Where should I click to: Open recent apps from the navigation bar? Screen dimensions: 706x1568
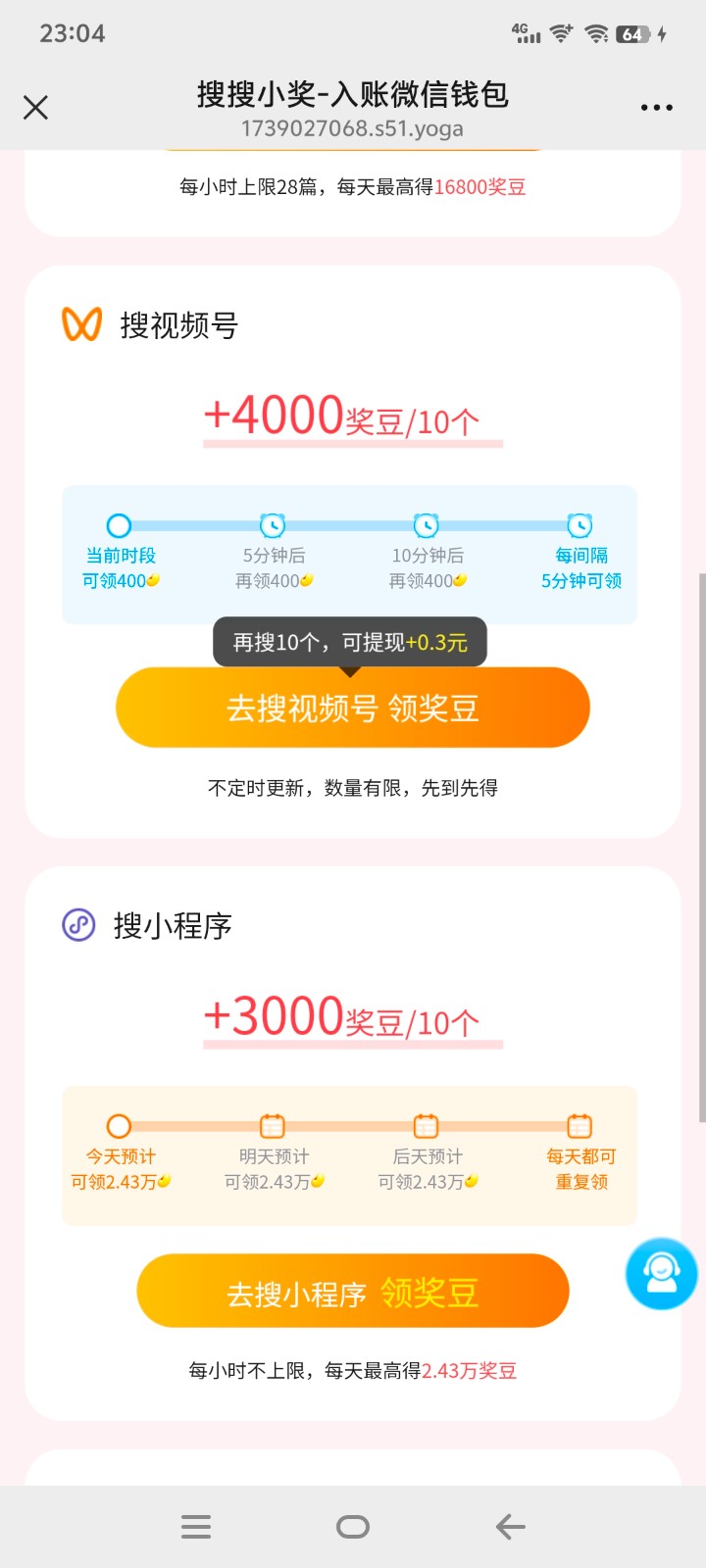(x=196, y=1527)
